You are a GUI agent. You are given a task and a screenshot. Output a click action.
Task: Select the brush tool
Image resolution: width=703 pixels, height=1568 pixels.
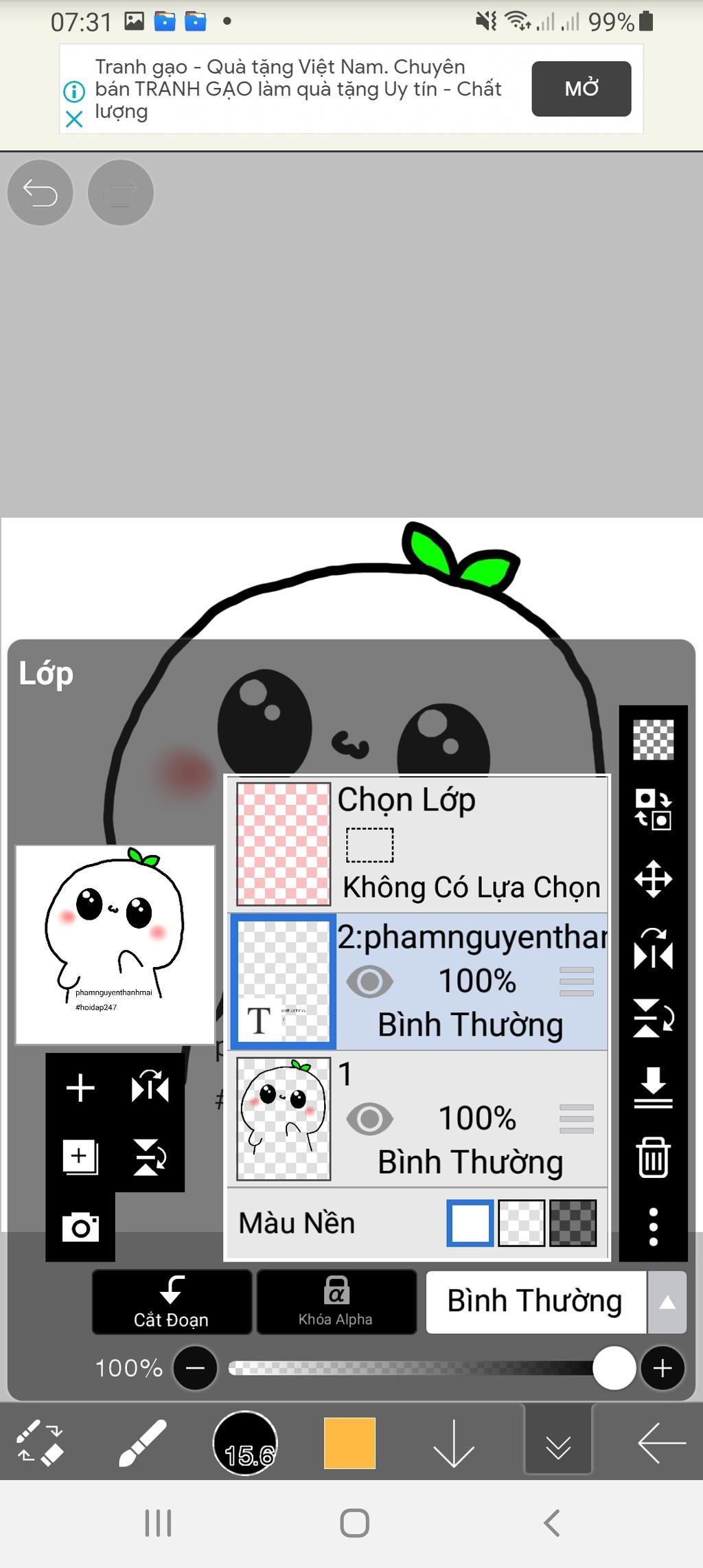tap(142, 1443)
